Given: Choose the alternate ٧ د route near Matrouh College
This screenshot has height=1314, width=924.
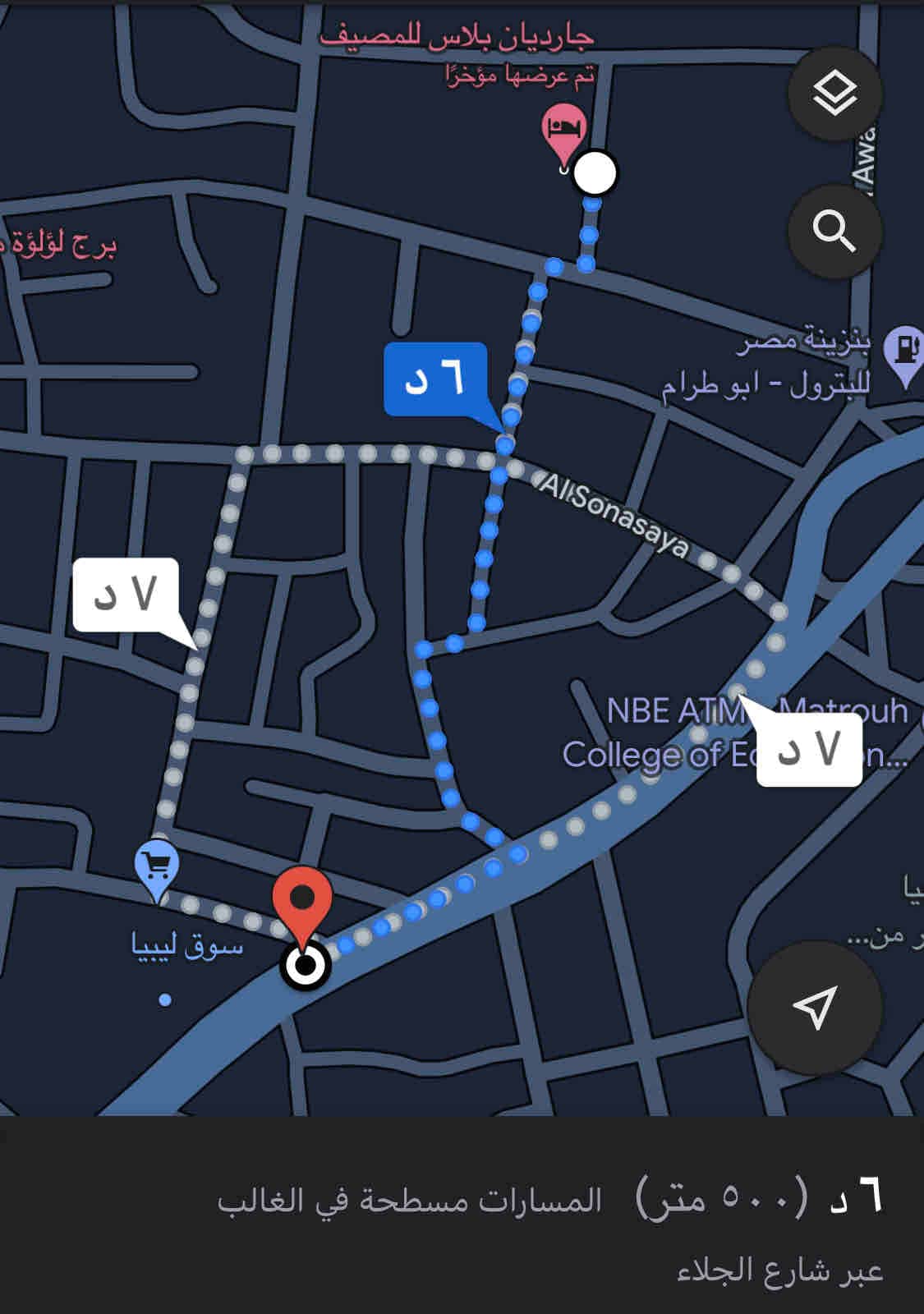Looking at the screenshot, I should coord(809,749).
